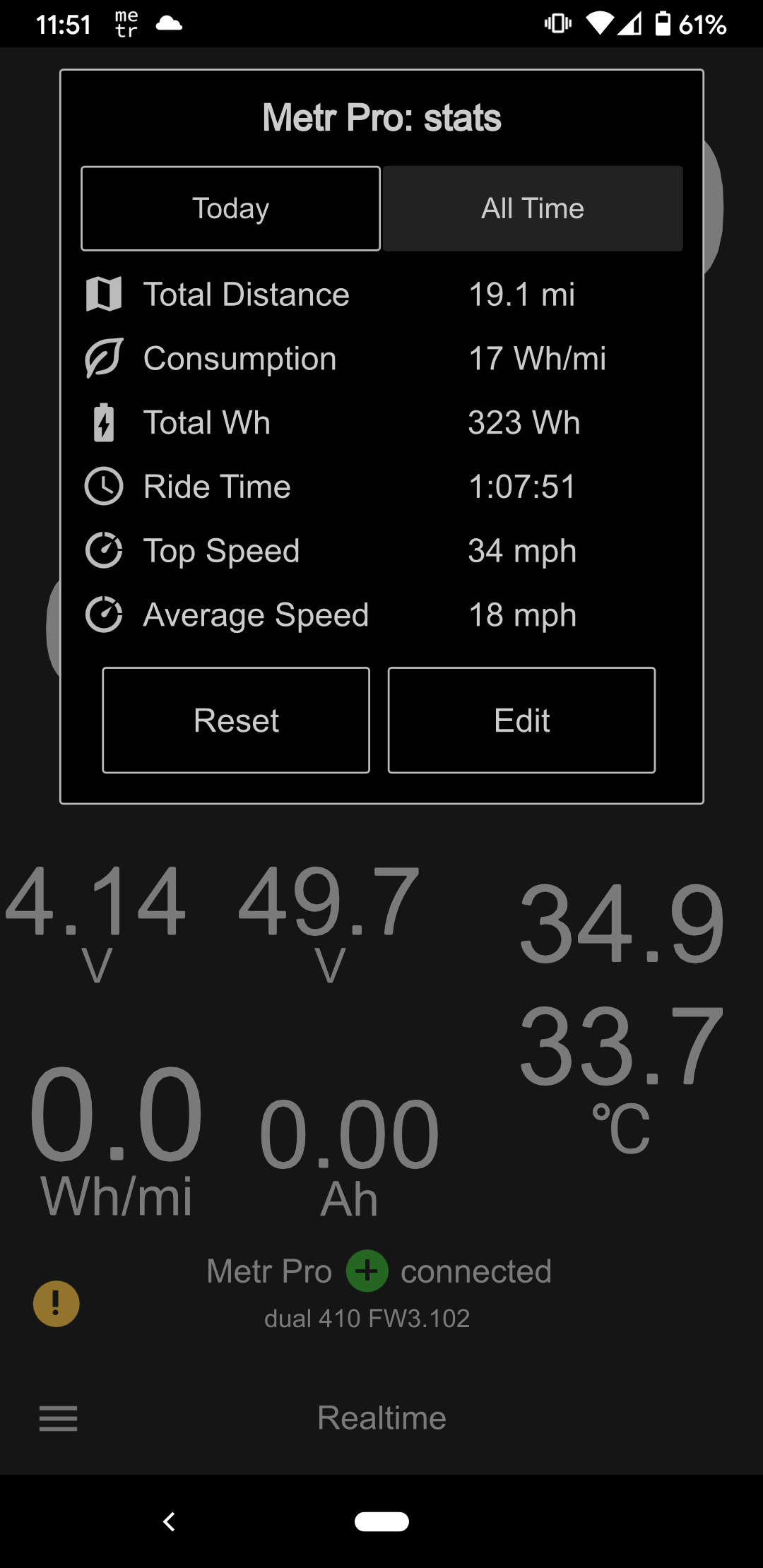Tap the green plus connection icon
Viewport: 763px width, 1568px height.
click(367, 1271)
